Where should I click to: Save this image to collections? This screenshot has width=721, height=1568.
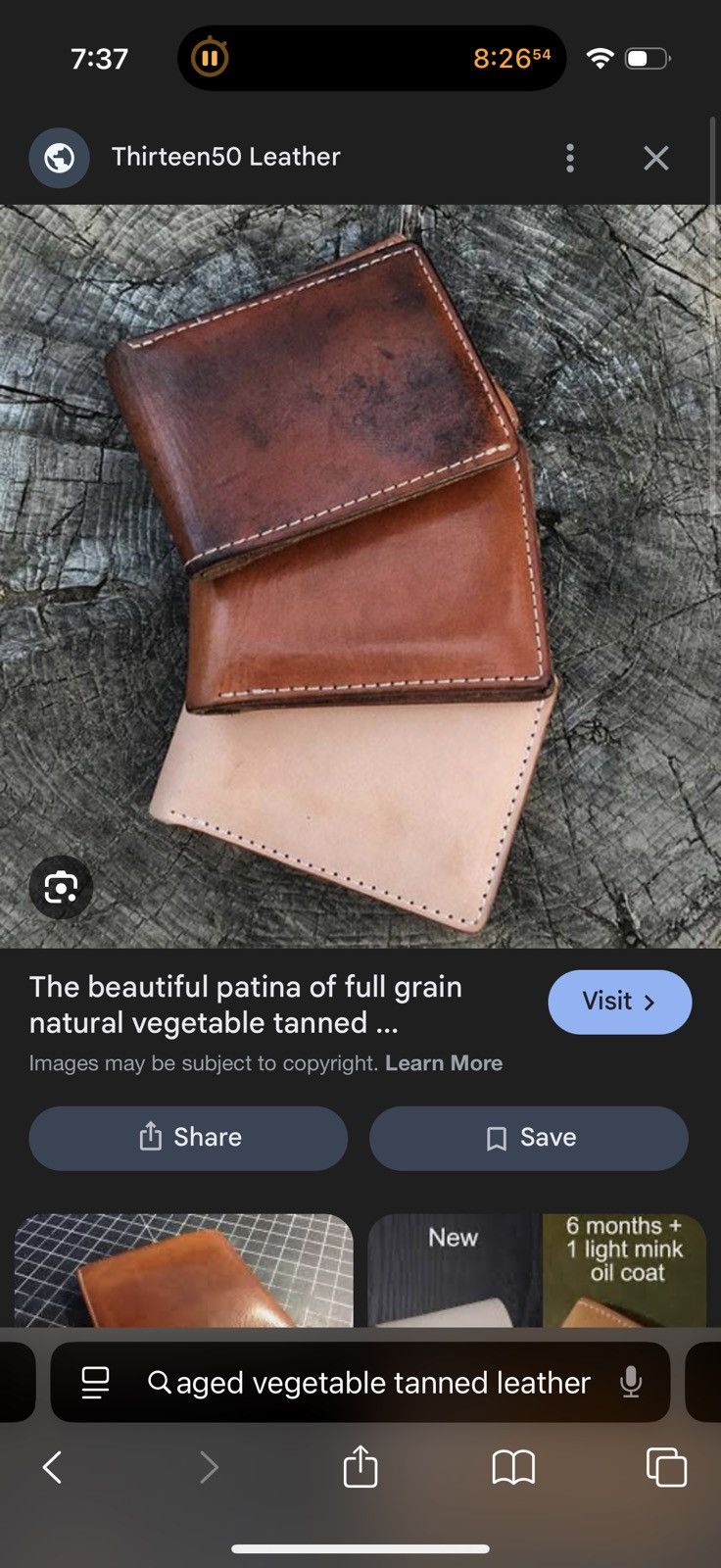(x=529, y=1138)
